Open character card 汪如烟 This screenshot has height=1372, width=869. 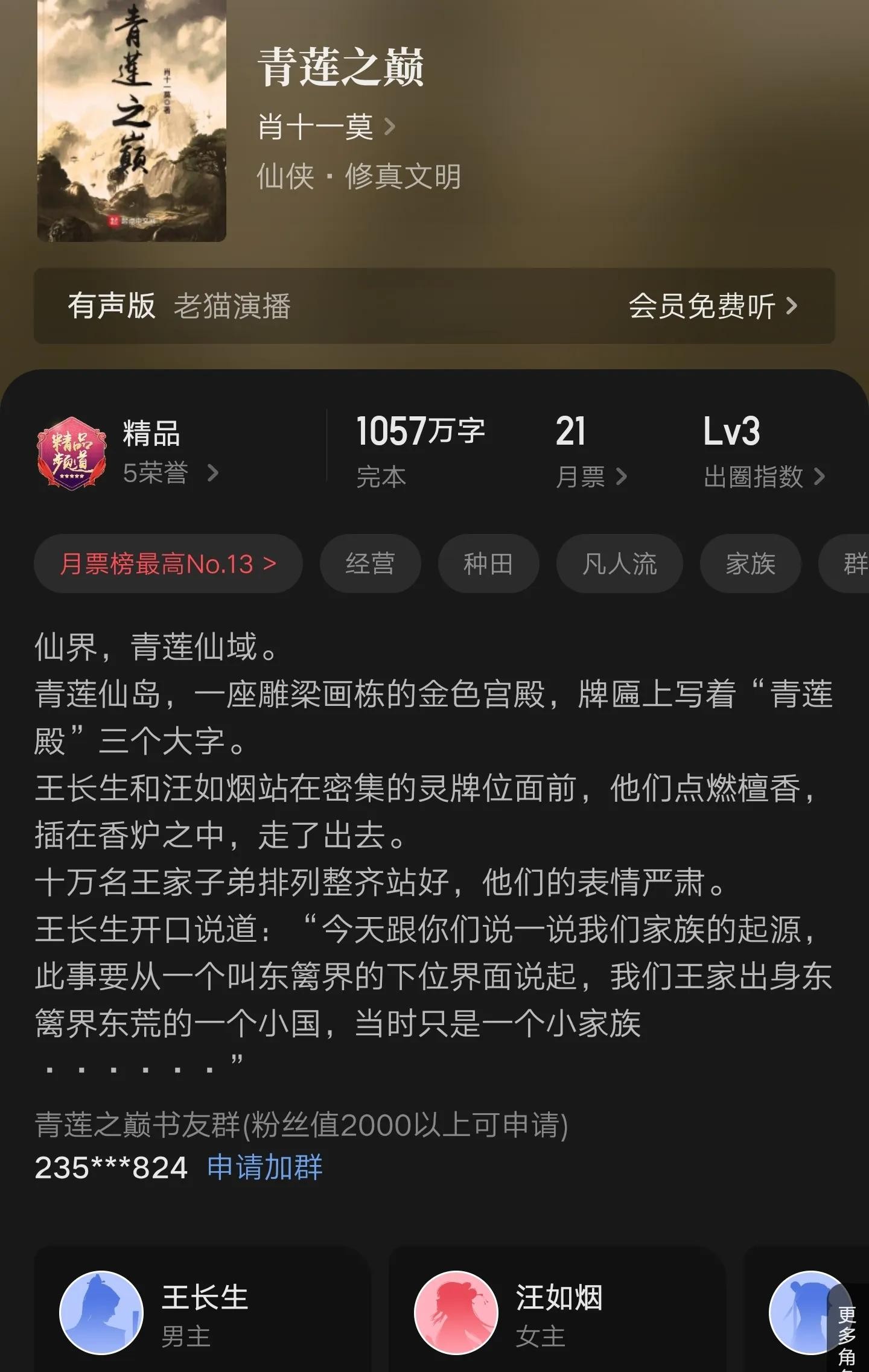[556, 1312]
